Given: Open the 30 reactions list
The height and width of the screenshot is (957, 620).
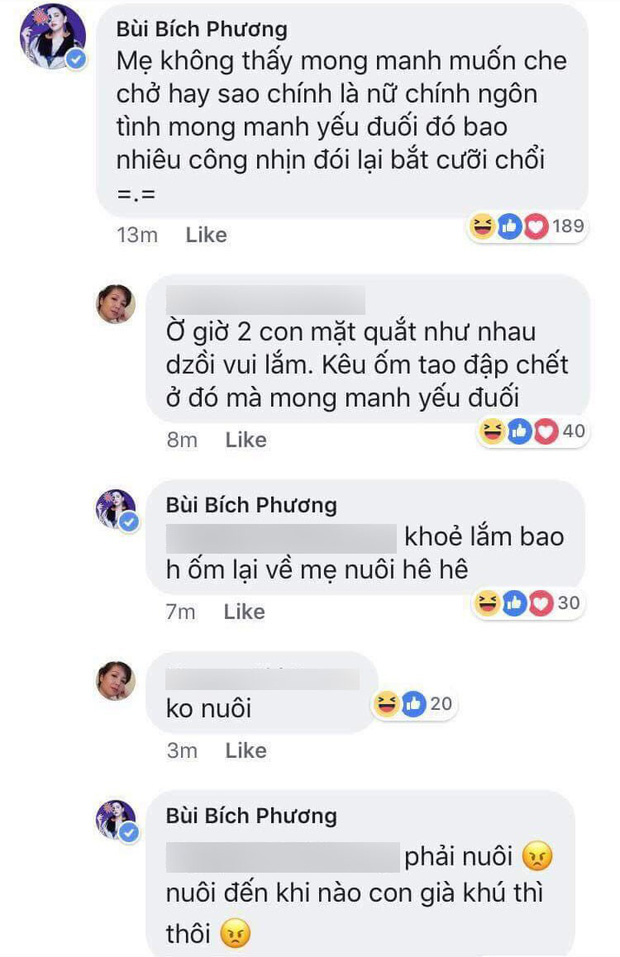Looking at the screenshot, I should coord(530,603).
